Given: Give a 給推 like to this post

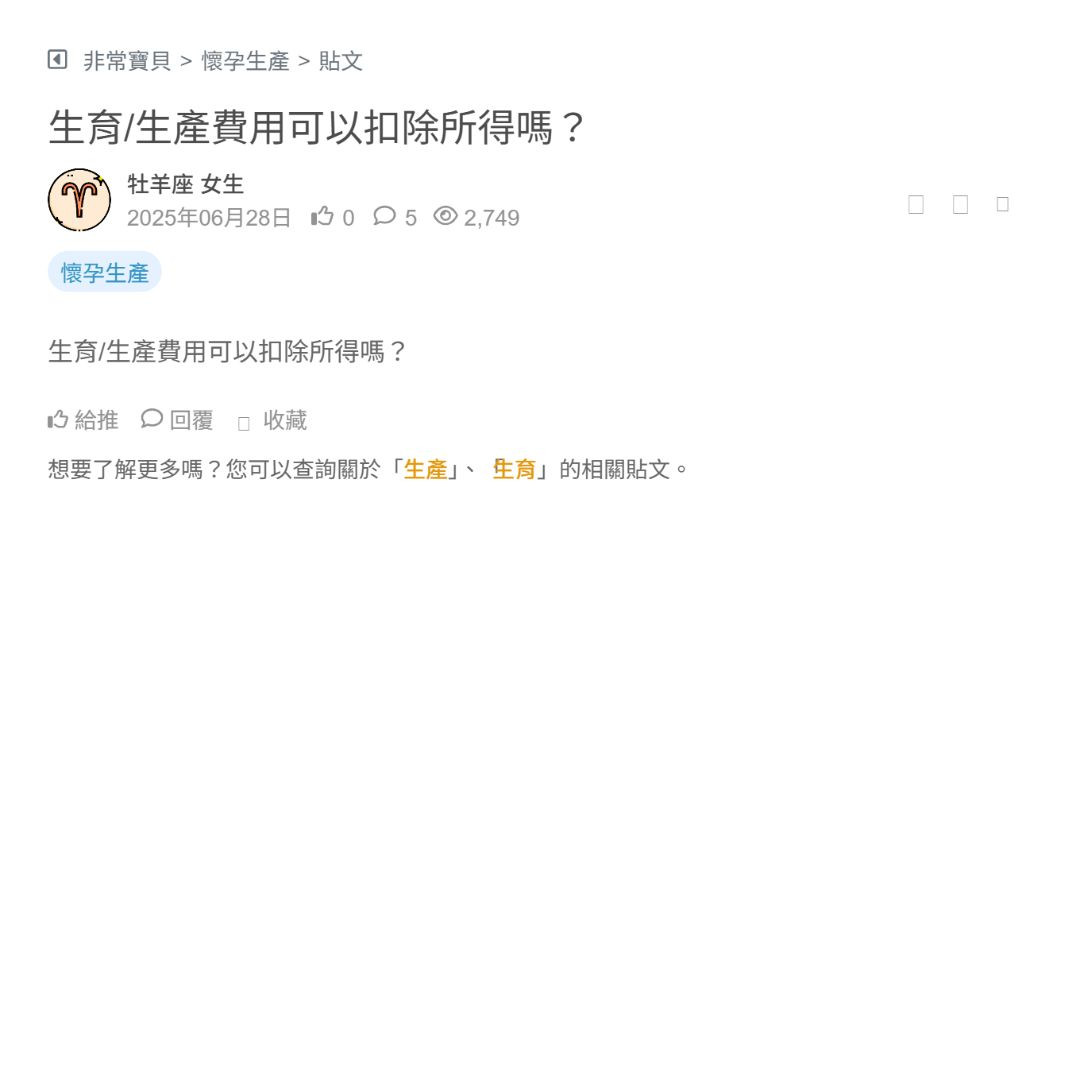Looking at the screenshot, I should [83, 420].
